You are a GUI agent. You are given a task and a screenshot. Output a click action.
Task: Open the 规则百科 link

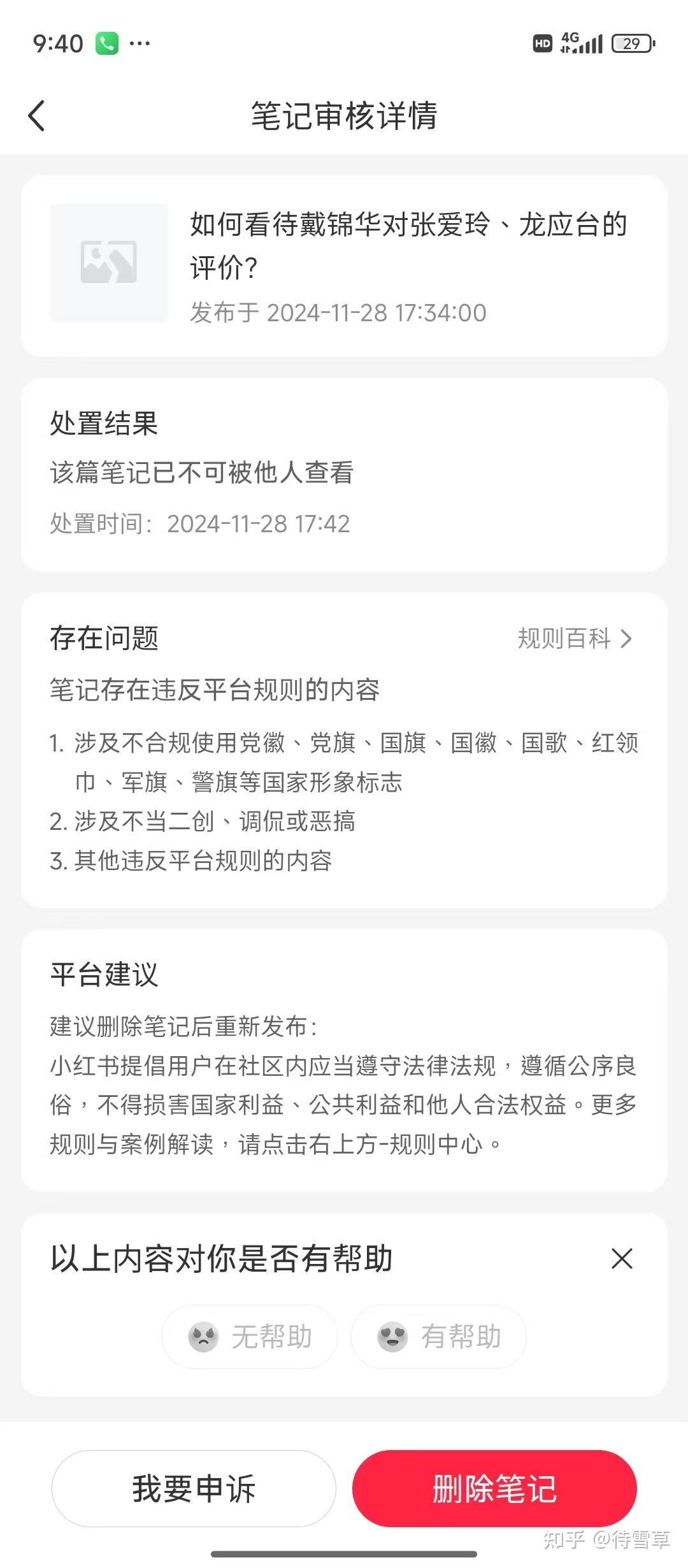(x=575, y=639)
